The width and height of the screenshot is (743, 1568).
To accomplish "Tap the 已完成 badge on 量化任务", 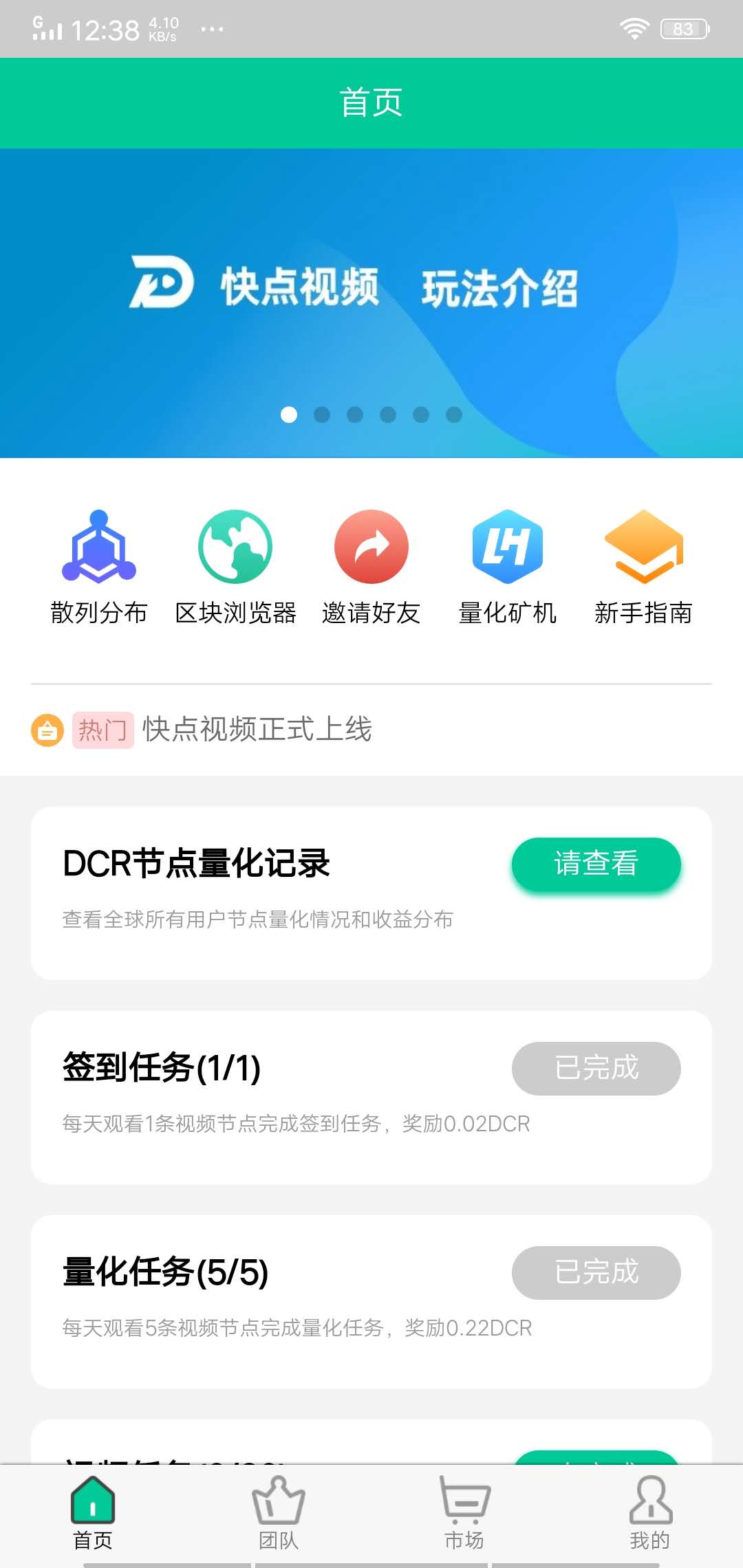I will tap(596, 1272).
